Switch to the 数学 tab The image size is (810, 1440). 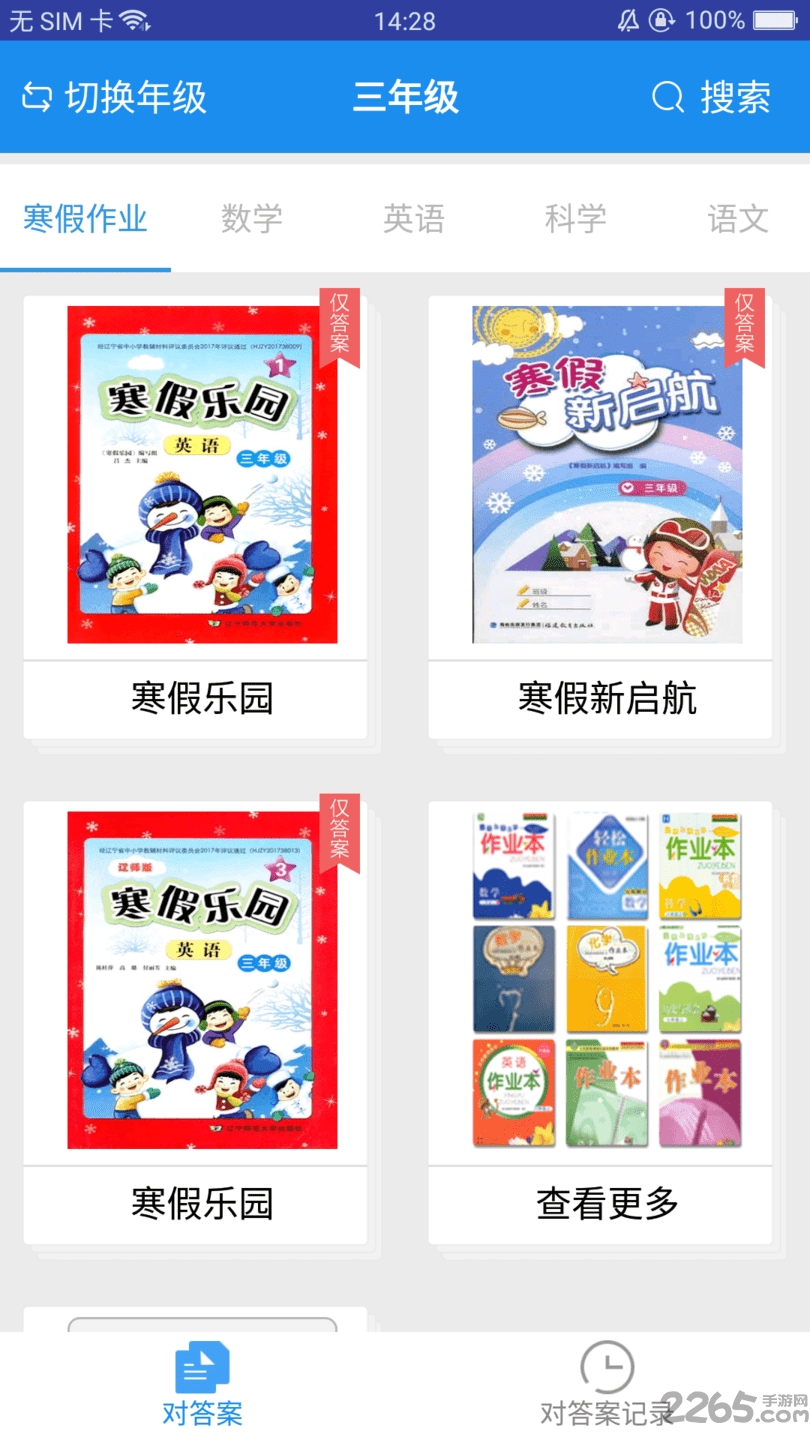(x=251, y=218)
